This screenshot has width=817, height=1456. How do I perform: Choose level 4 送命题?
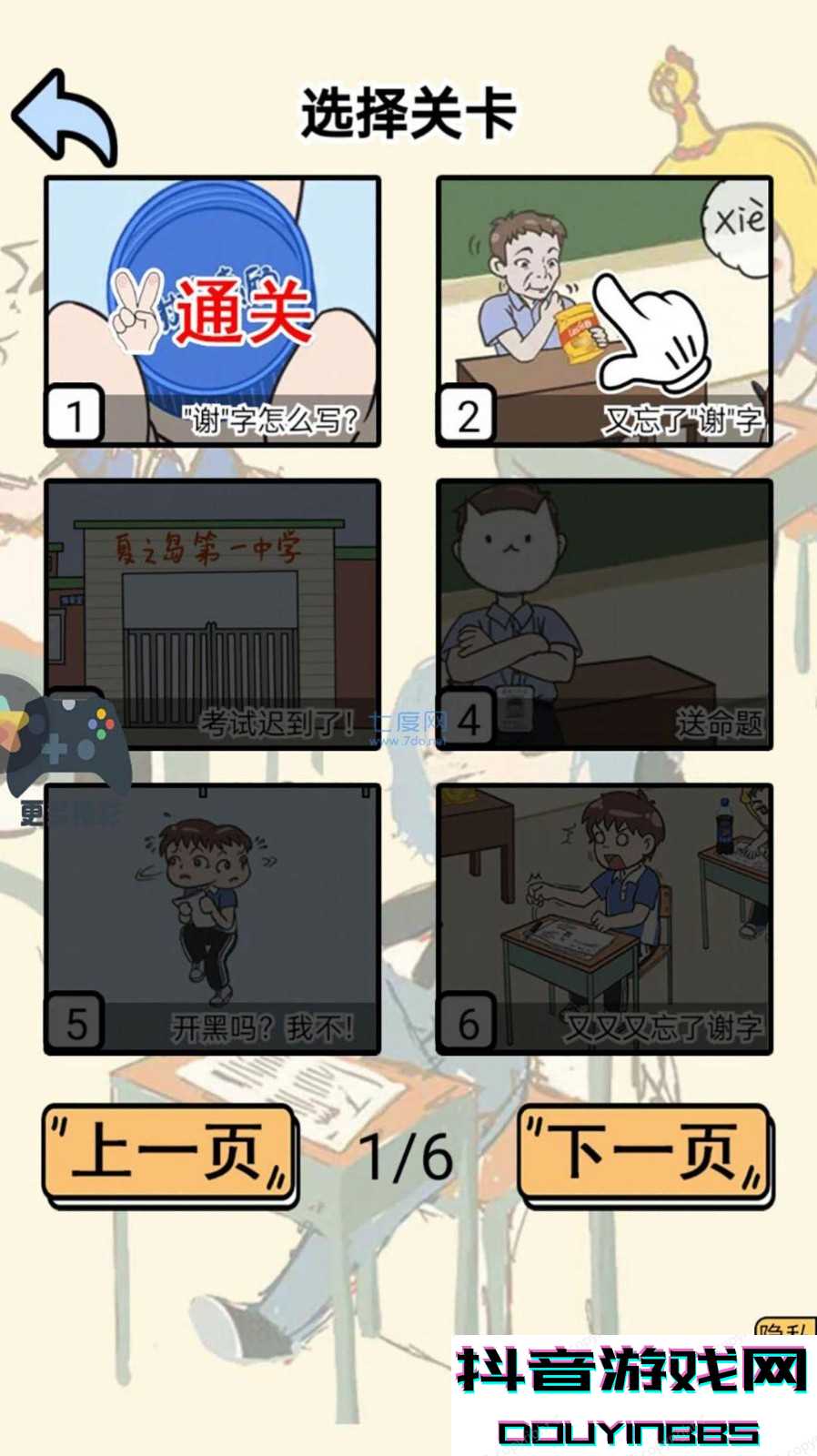605,615
